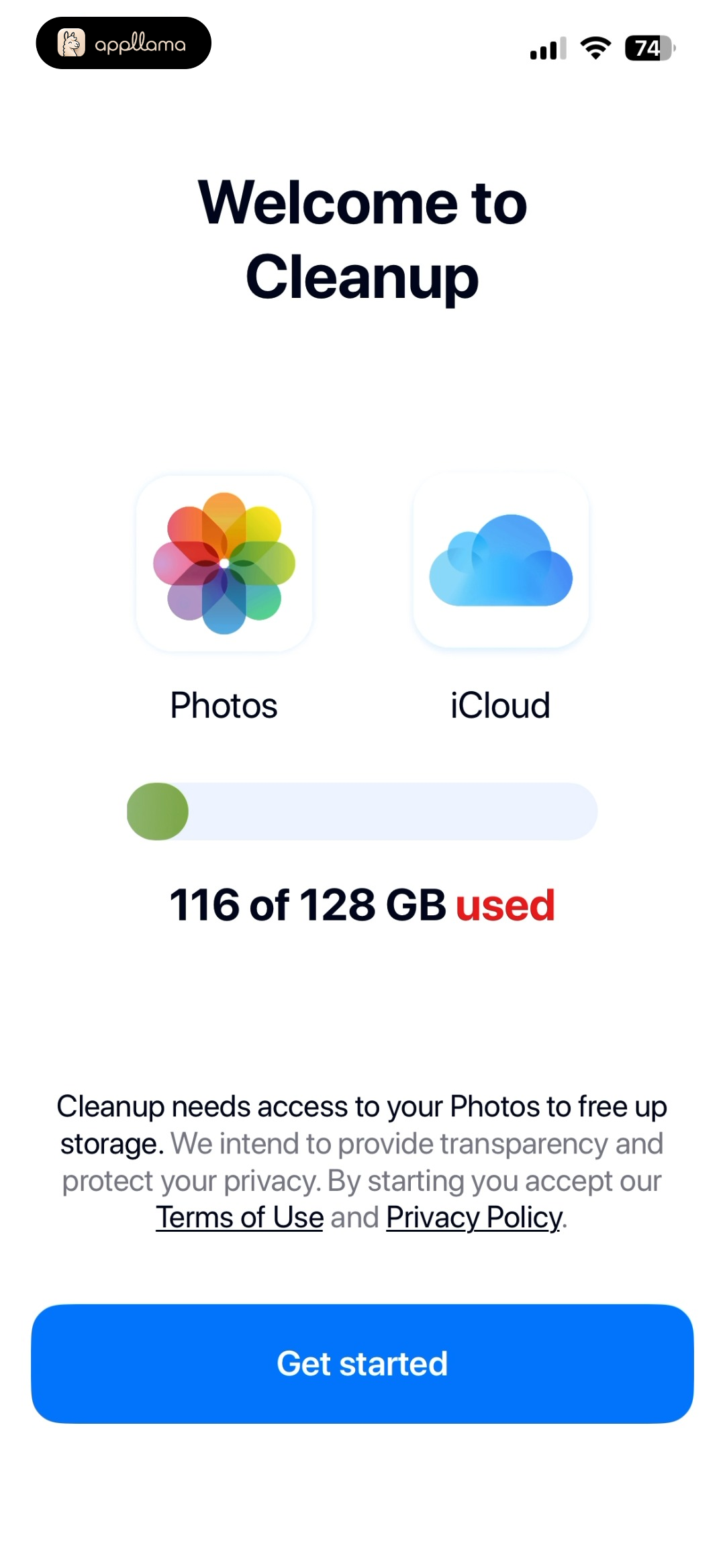Open the Terms of Use link

coord(240,1217)
